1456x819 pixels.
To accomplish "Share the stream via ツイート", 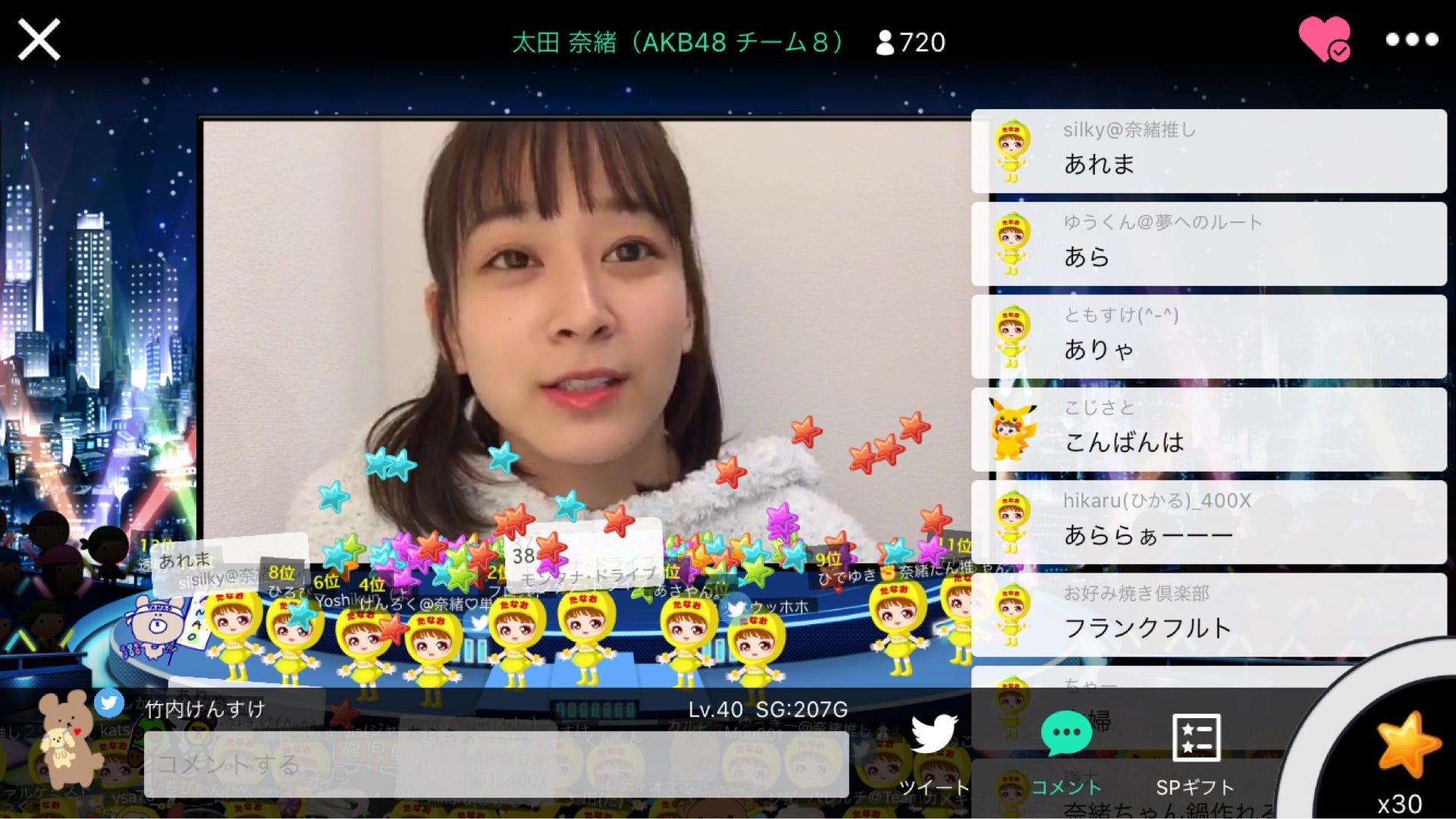I will pos(934,752).
